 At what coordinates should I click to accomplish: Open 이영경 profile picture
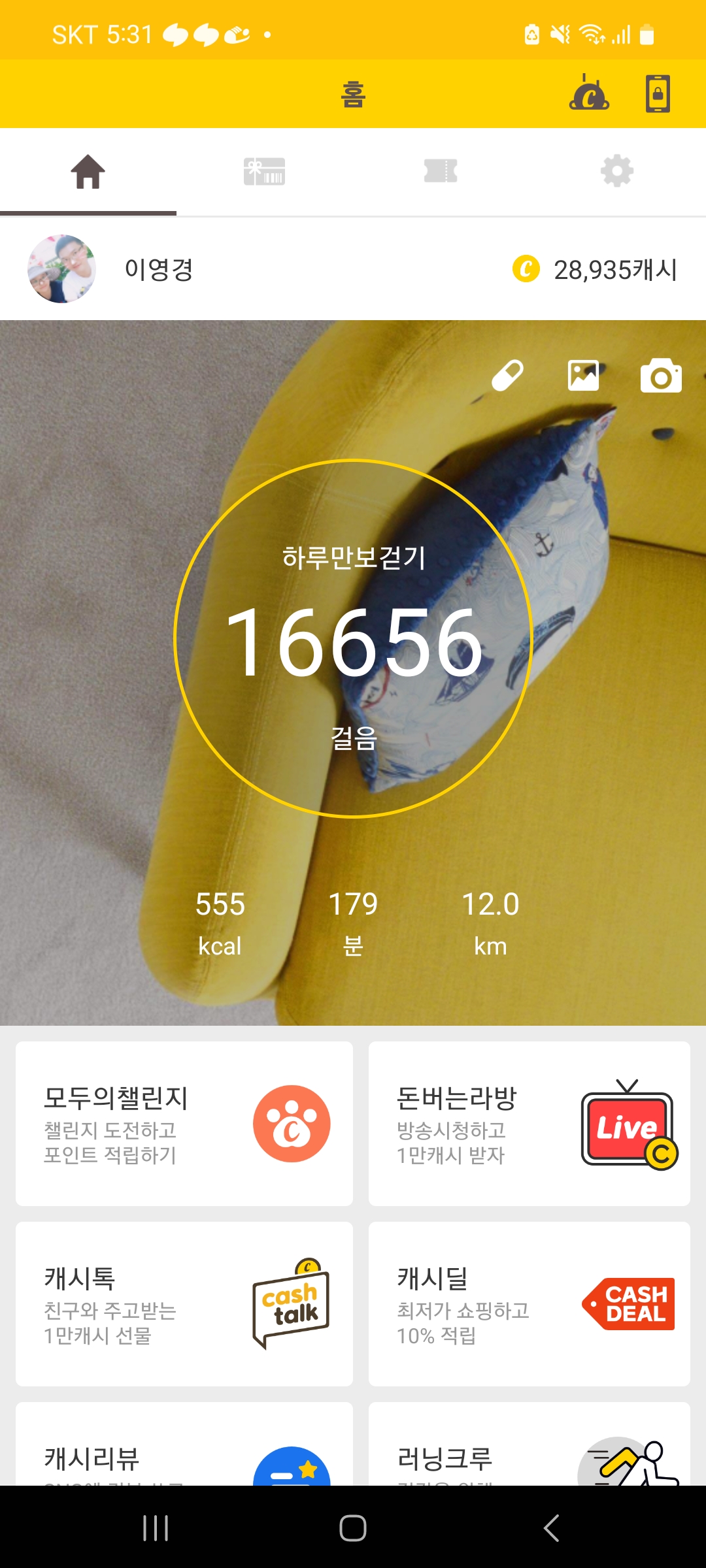[61, 269]
